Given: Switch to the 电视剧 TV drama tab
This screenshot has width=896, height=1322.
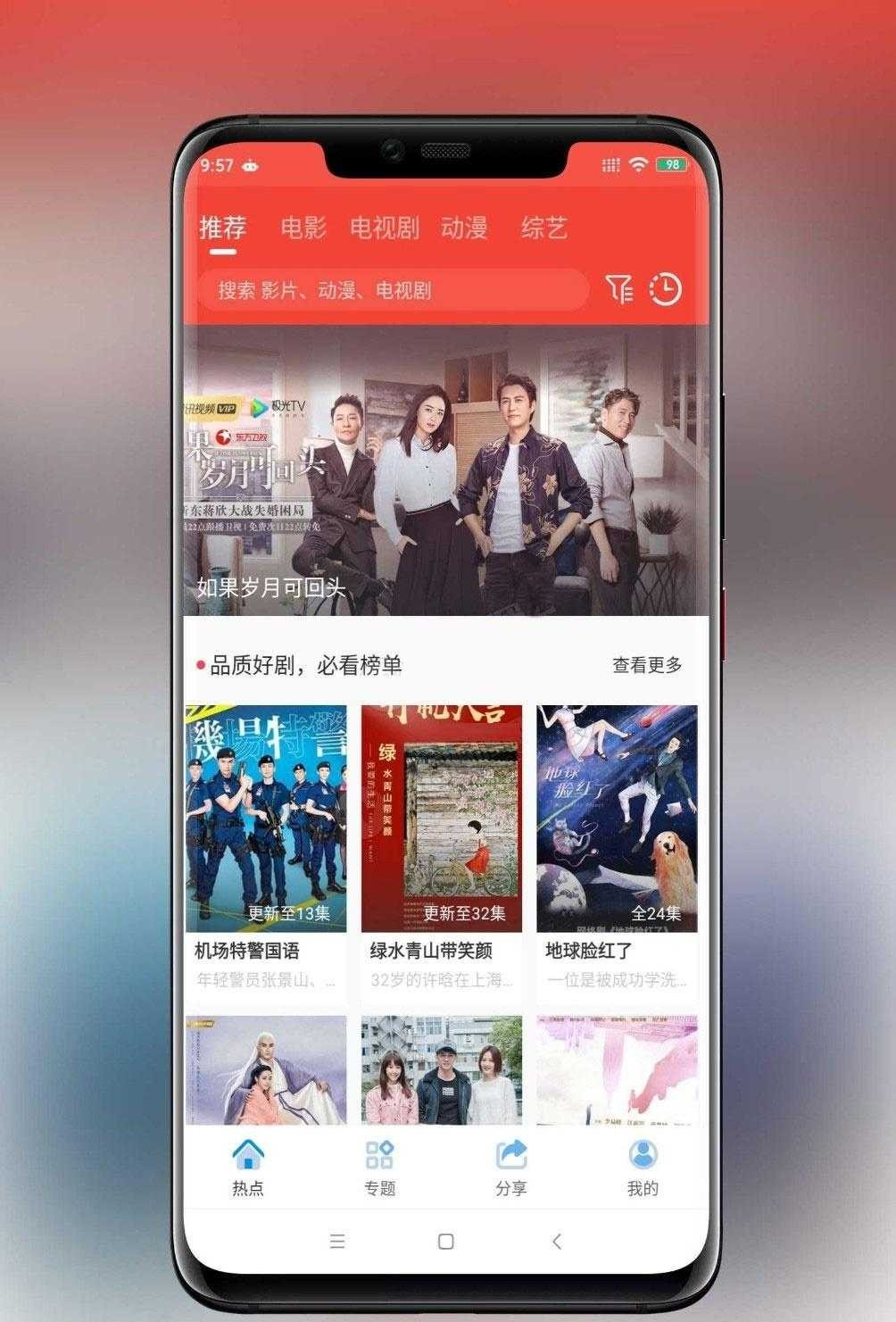Looking at the screenshot, I should point(386,229).
